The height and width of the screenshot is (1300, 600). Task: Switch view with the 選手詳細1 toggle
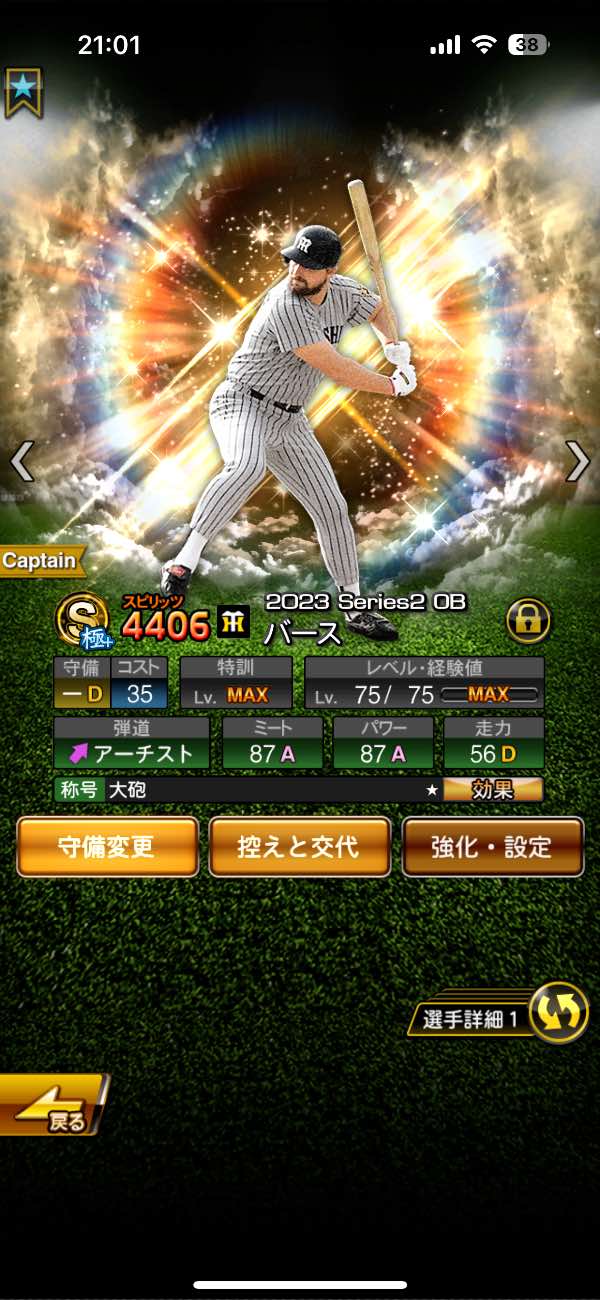coord(556,1013)
